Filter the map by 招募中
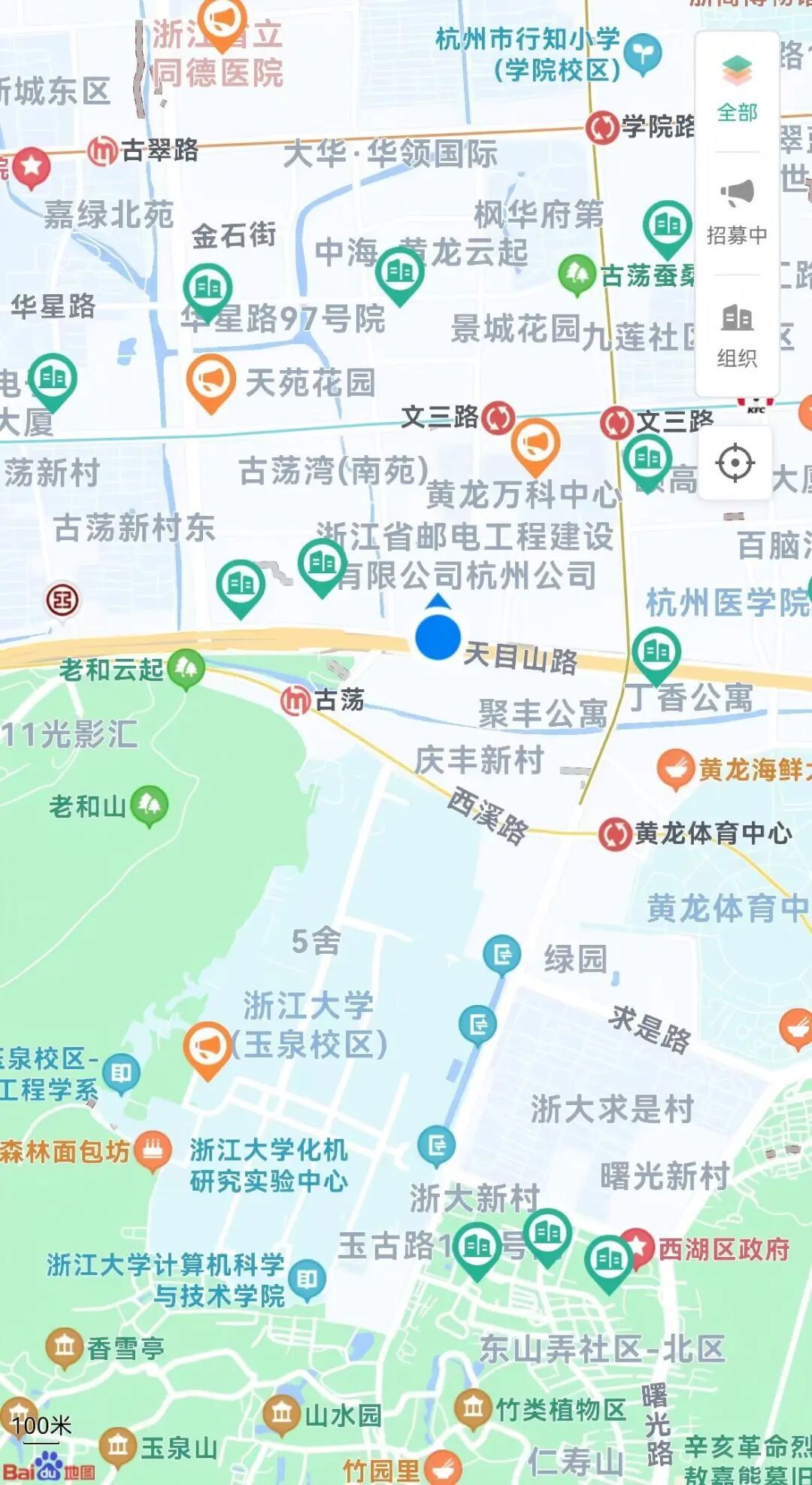Viewport: 812px width, 1485px height. click(737, 212)
